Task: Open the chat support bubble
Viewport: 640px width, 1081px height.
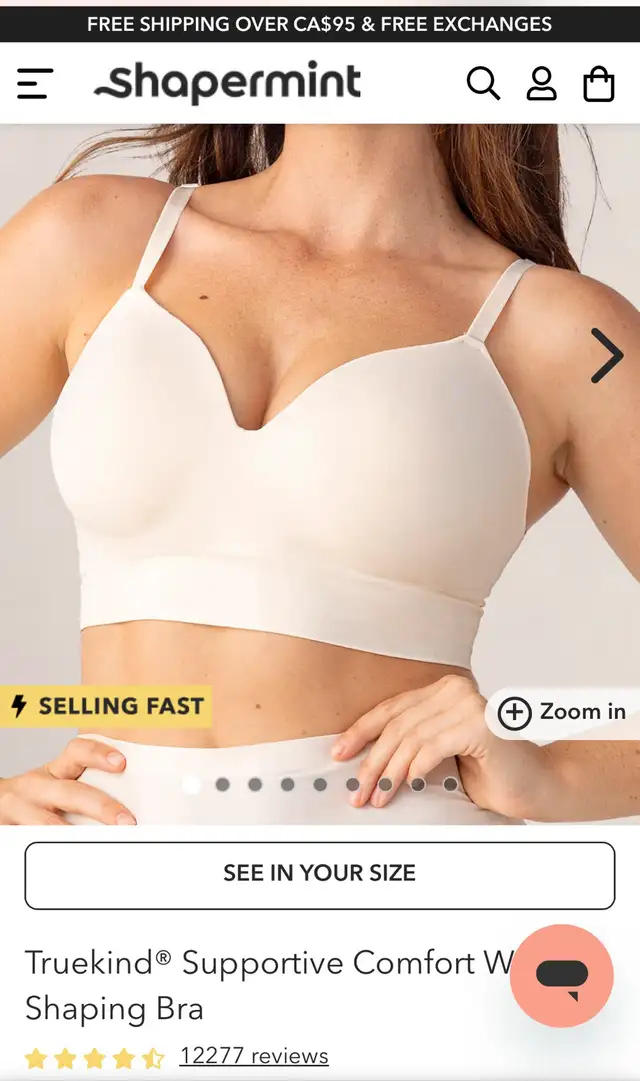Action: pos(561,975)
